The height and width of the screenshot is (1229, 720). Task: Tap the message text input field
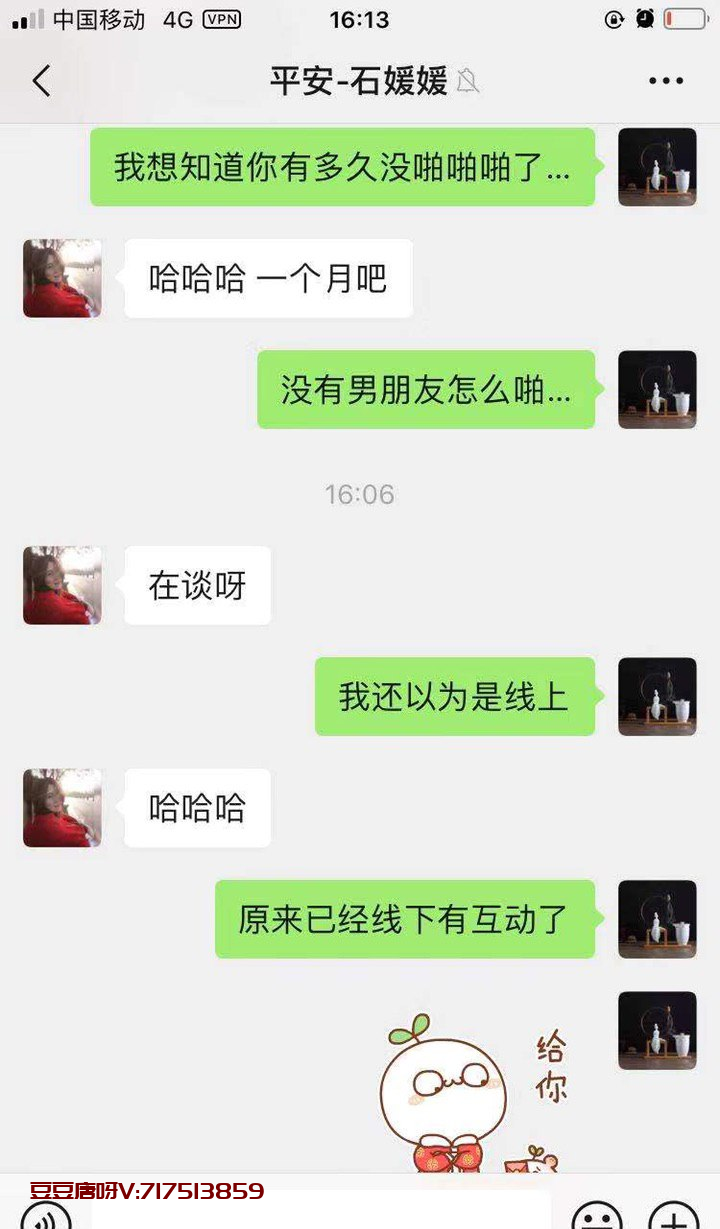[x=320, y=1212]
